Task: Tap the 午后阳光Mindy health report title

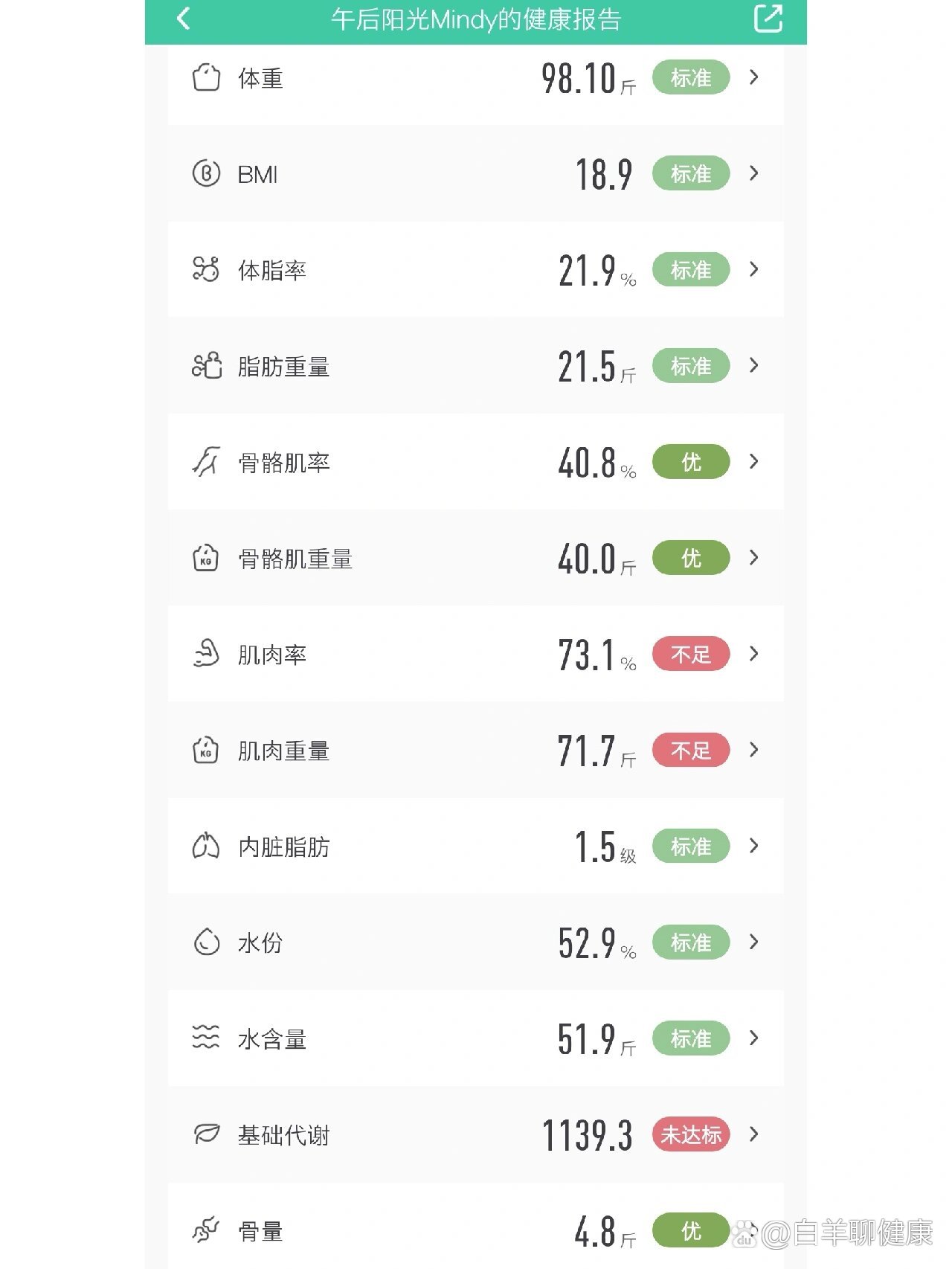Action: [x=476, y=19]
